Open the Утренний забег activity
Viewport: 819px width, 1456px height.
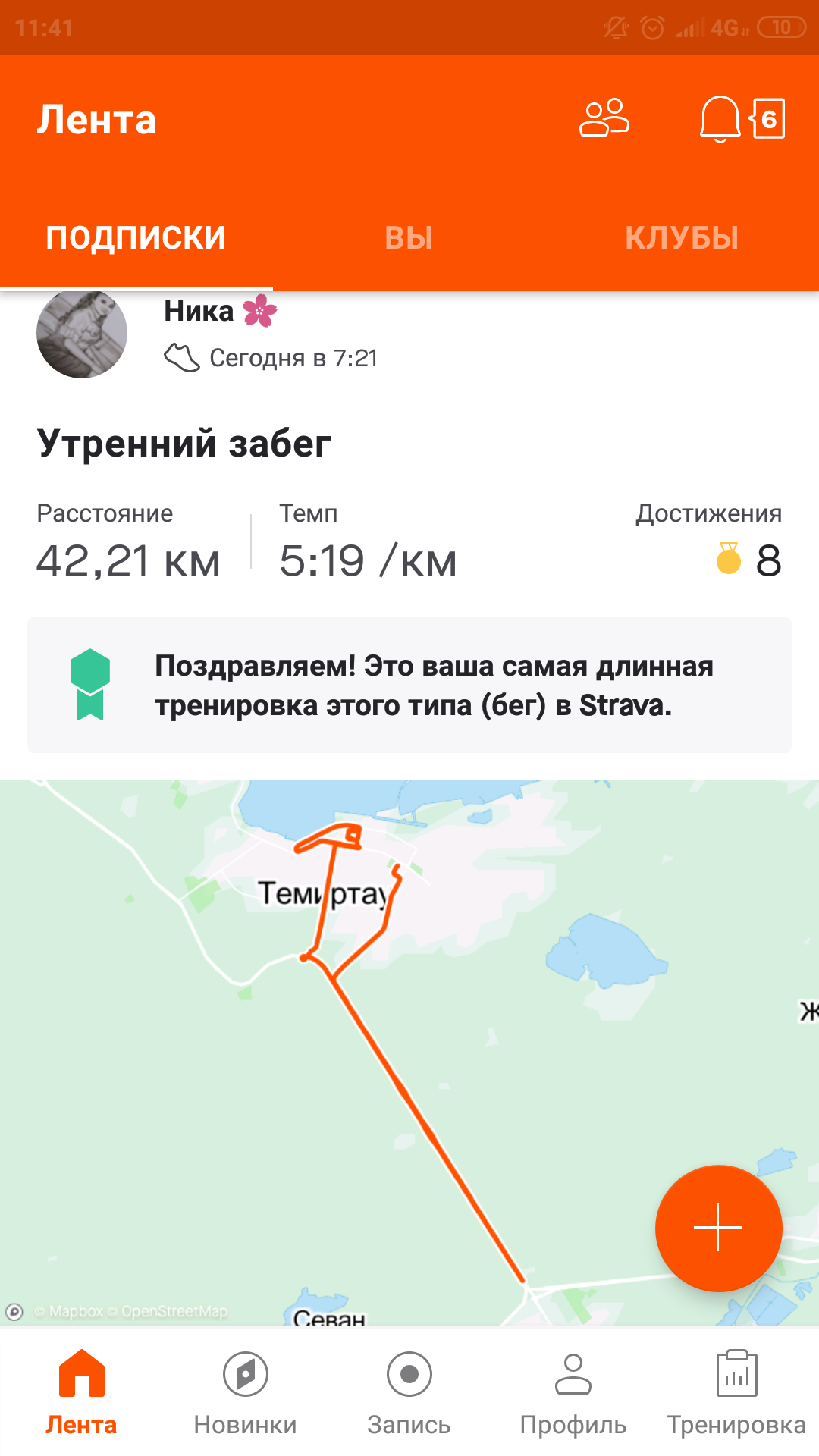[x=184, y=444]
